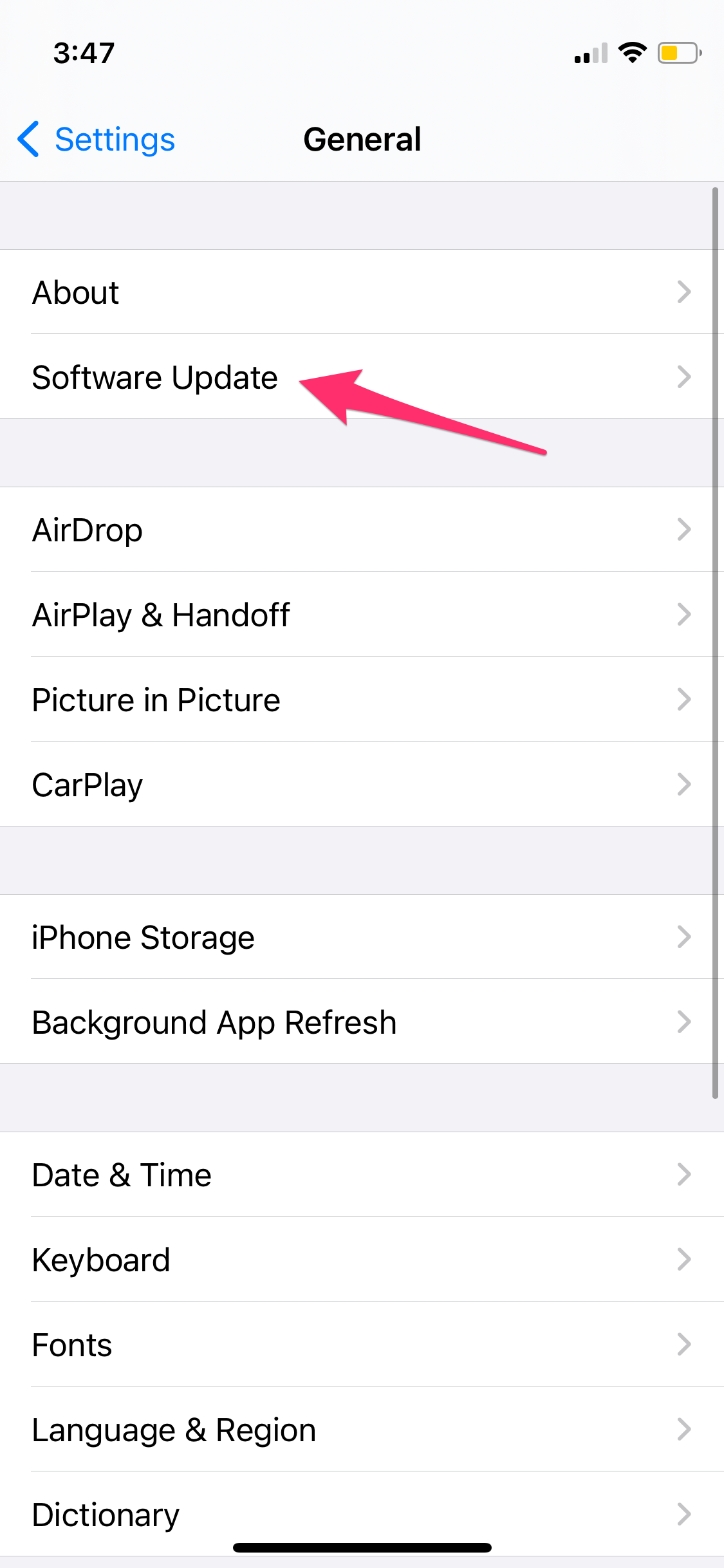Open AirDrop settings
This screenshot has height=1568, width=724.
point(362,529)
